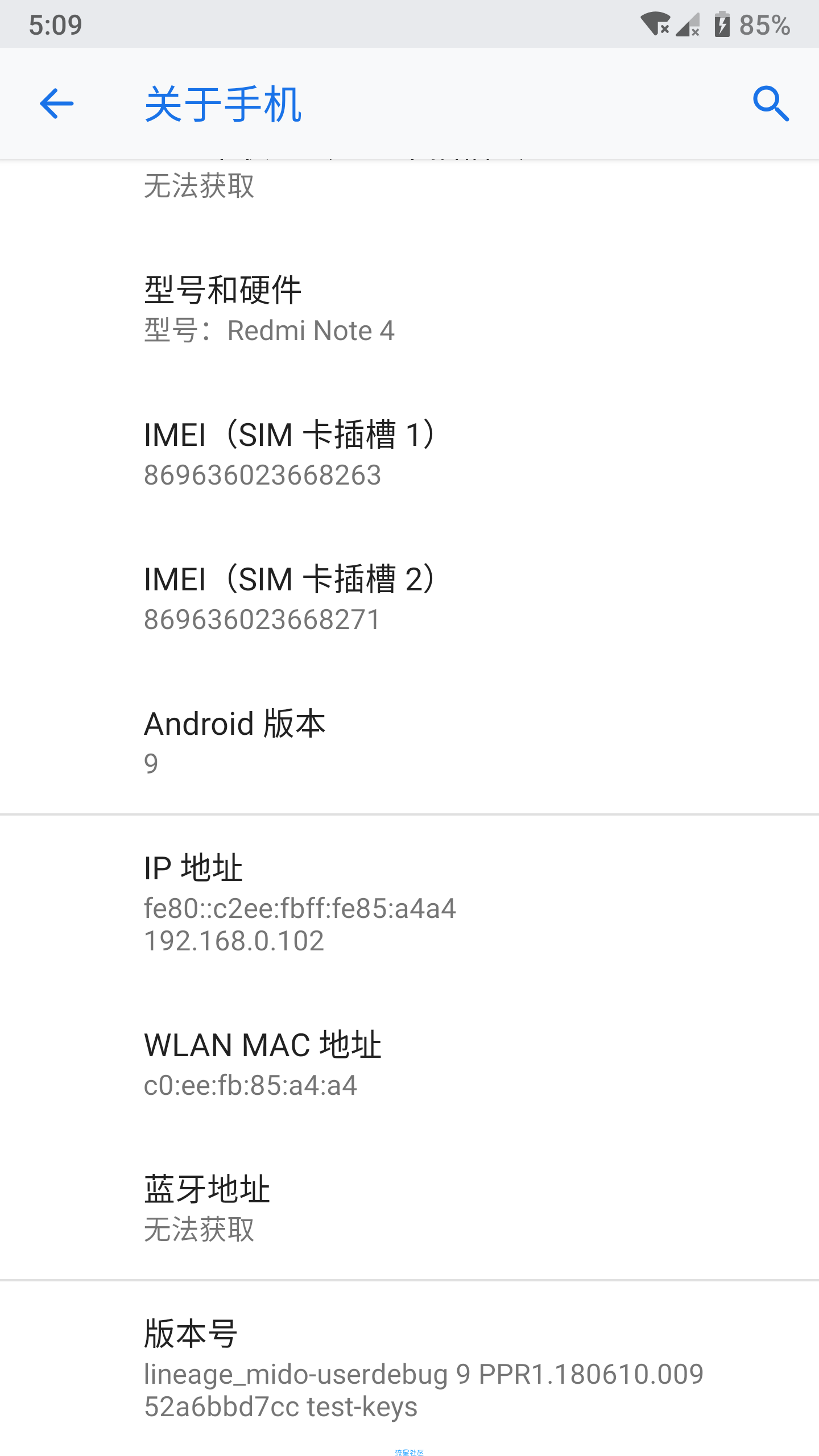Select the WLAN MAC 地址 row
Viewport: 819px width, 1456px height.
(x=409, y=1064)
